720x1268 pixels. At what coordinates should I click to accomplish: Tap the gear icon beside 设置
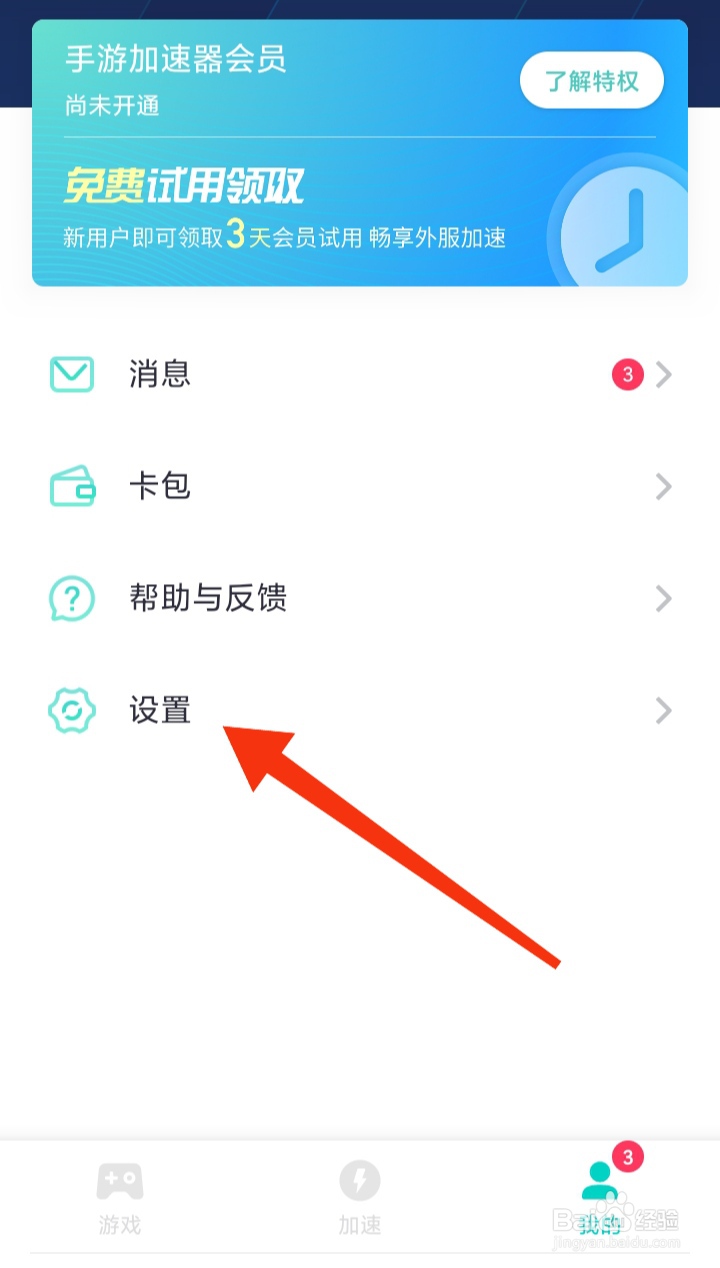click(x=70, y=710)
